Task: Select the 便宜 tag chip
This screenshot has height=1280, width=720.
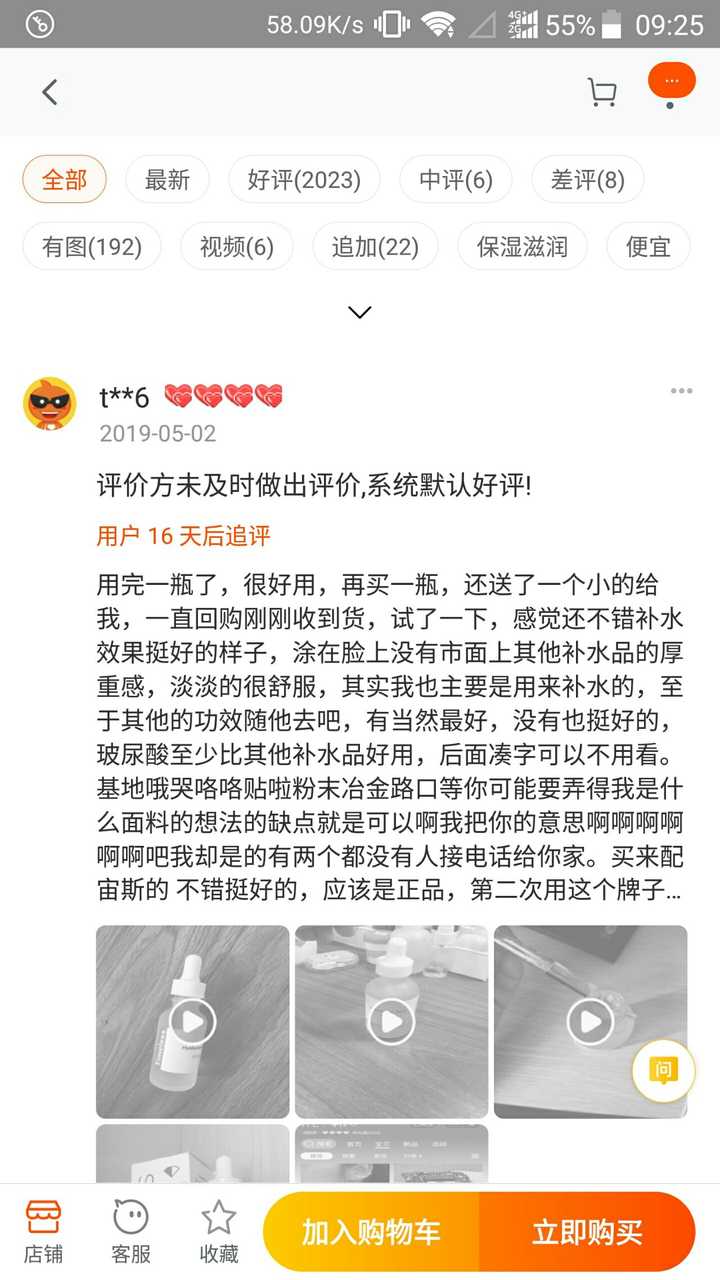Action: click(648, 247)
